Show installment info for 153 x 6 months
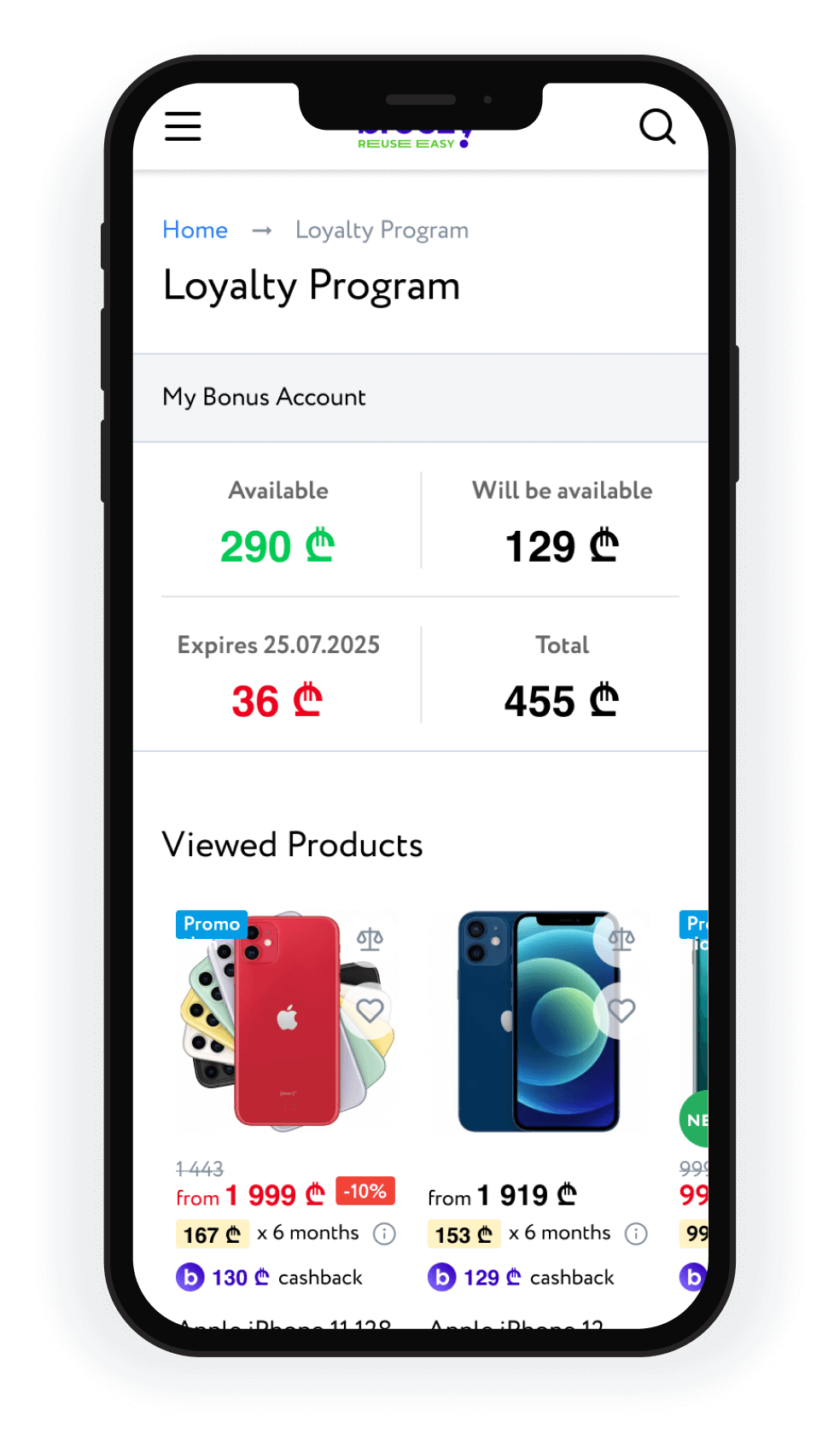The width and height of the screenshot is (840, 1446). click(636, 1234)
